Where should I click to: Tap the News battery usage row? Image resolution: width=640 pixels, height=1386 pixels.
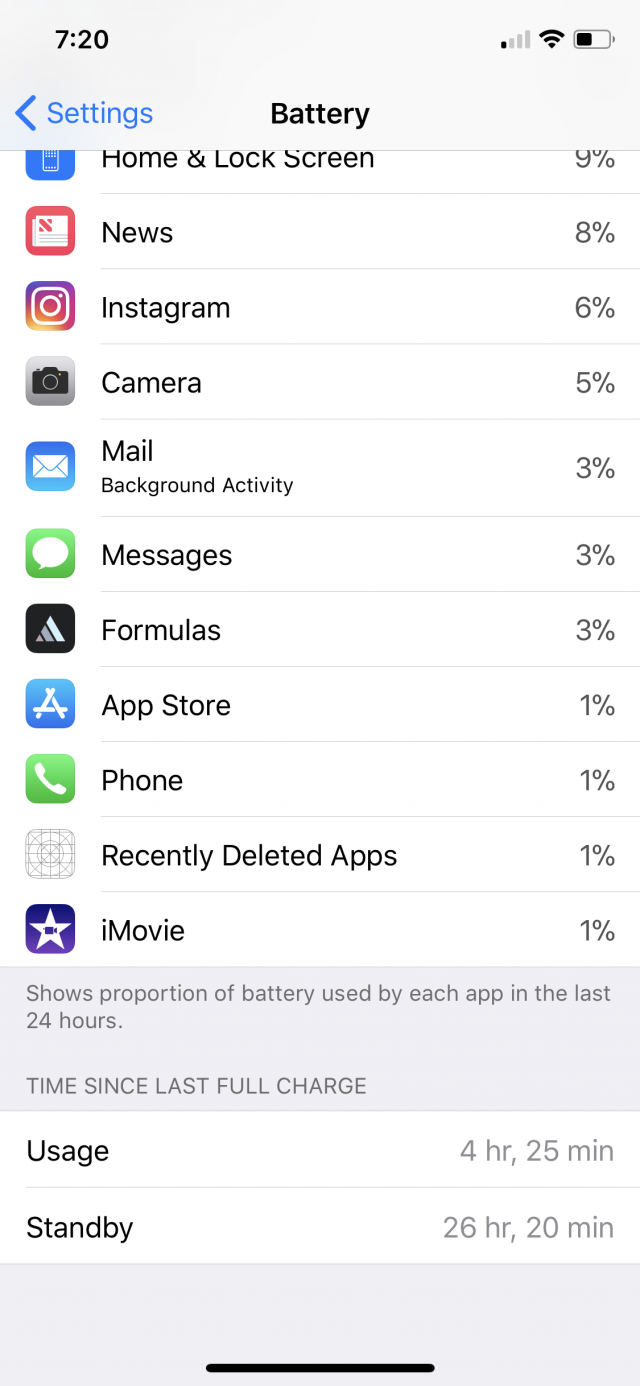click(320, 232)
